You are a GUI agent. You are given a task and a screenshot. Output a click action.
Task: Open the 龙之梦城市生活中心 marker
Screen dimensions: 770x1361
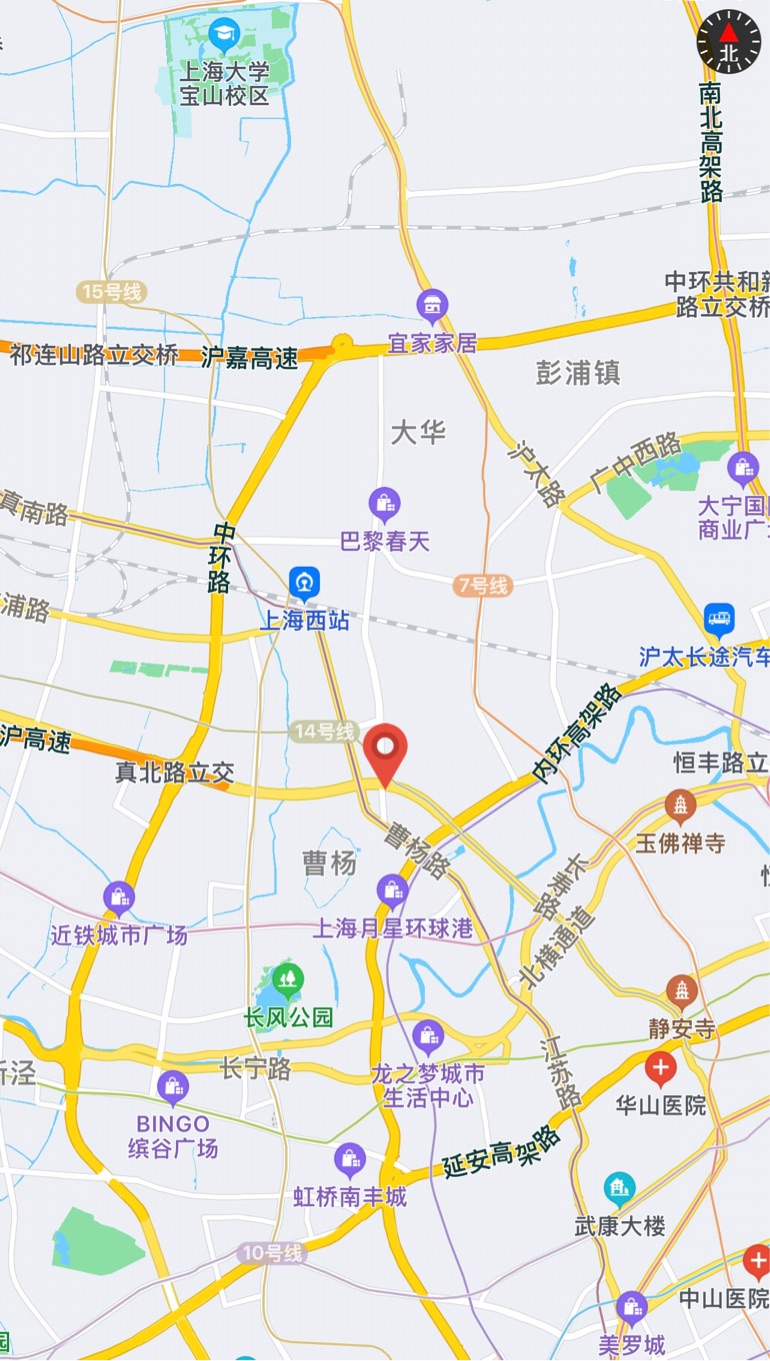tap(428, 1037)
